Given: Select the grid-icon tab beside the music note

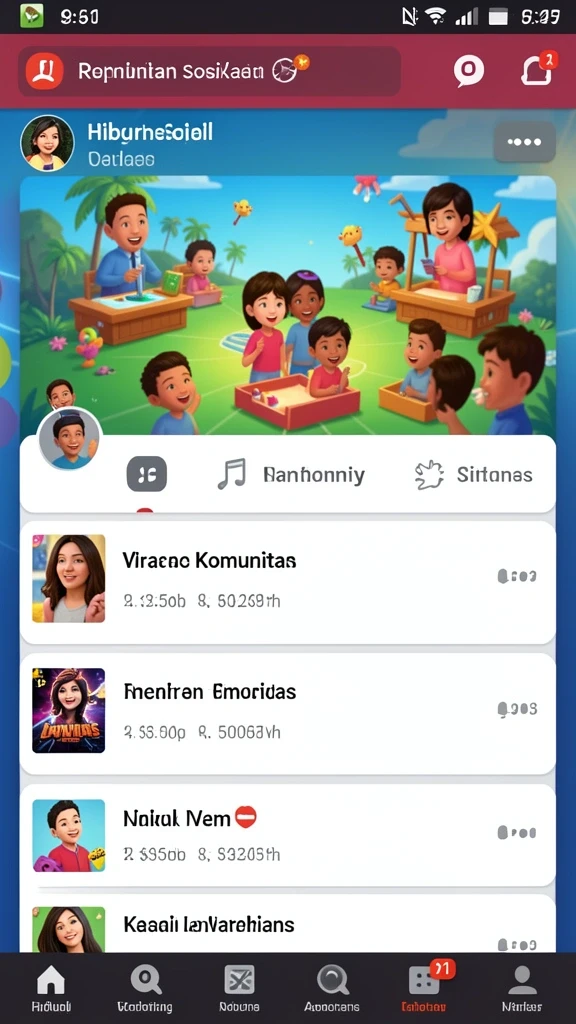Looking at the screenshot, I should tap(146, 474).
